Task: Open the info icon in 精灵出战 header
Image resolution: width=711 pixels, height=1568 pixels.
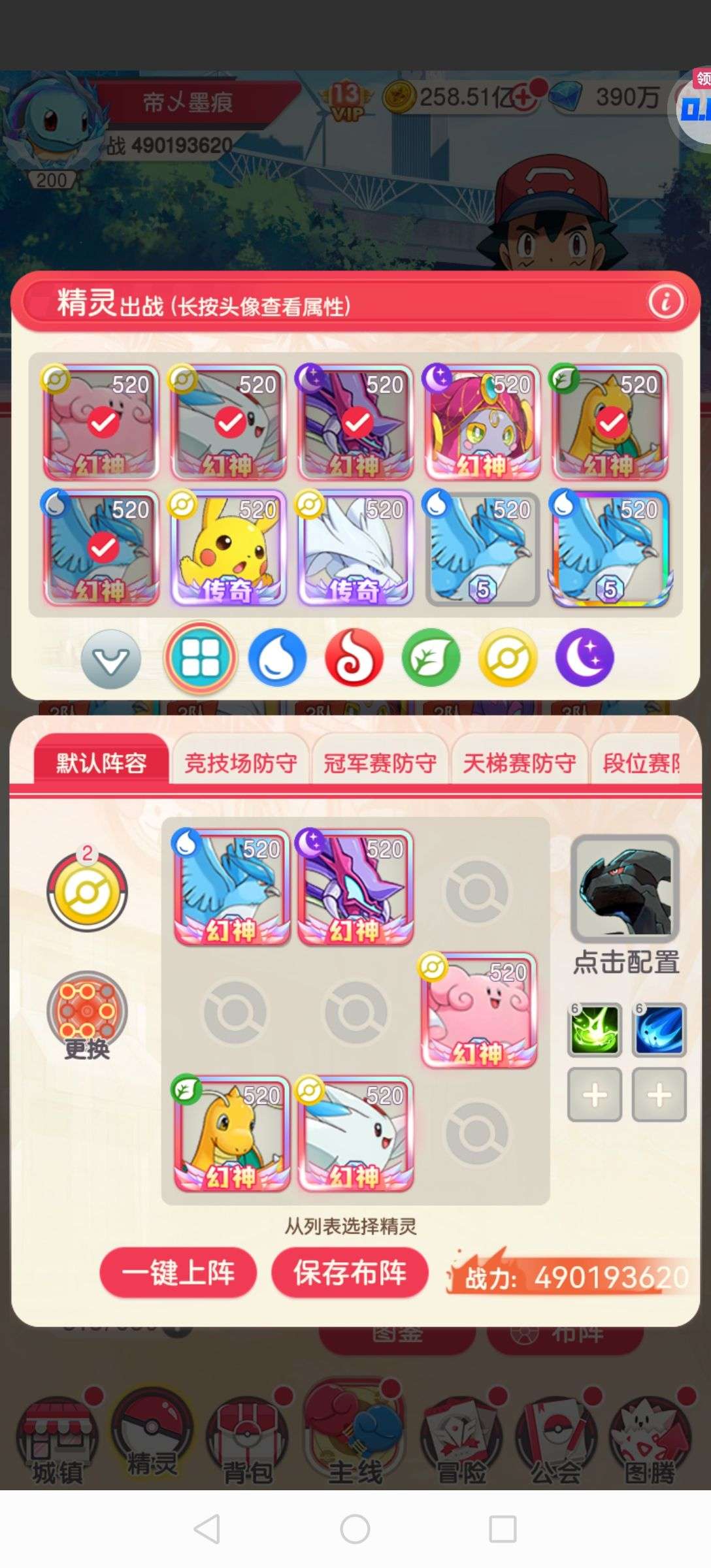Action: (665, 302)
